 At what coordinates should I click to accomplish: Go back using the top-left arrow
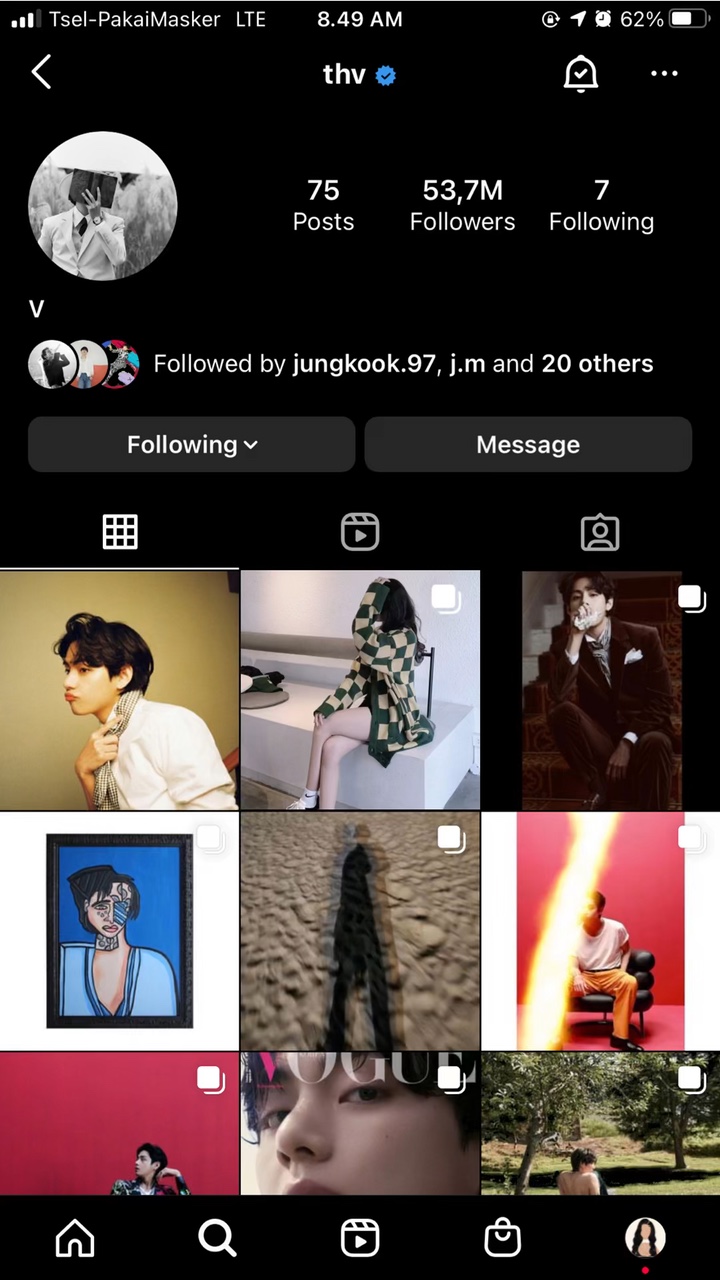pos(41,73)
